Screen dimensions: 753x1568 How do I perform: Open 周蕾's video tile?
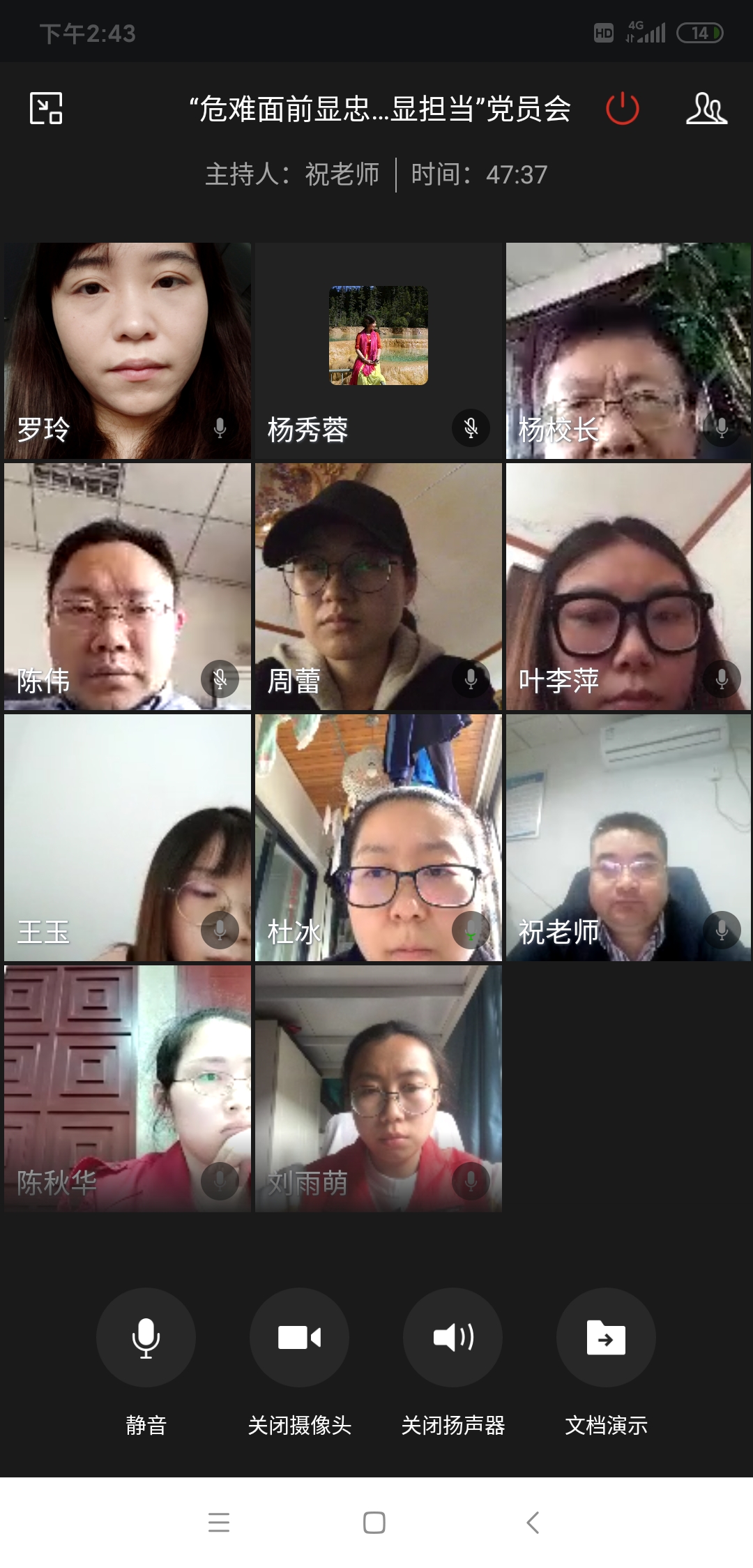click(379, 586)
